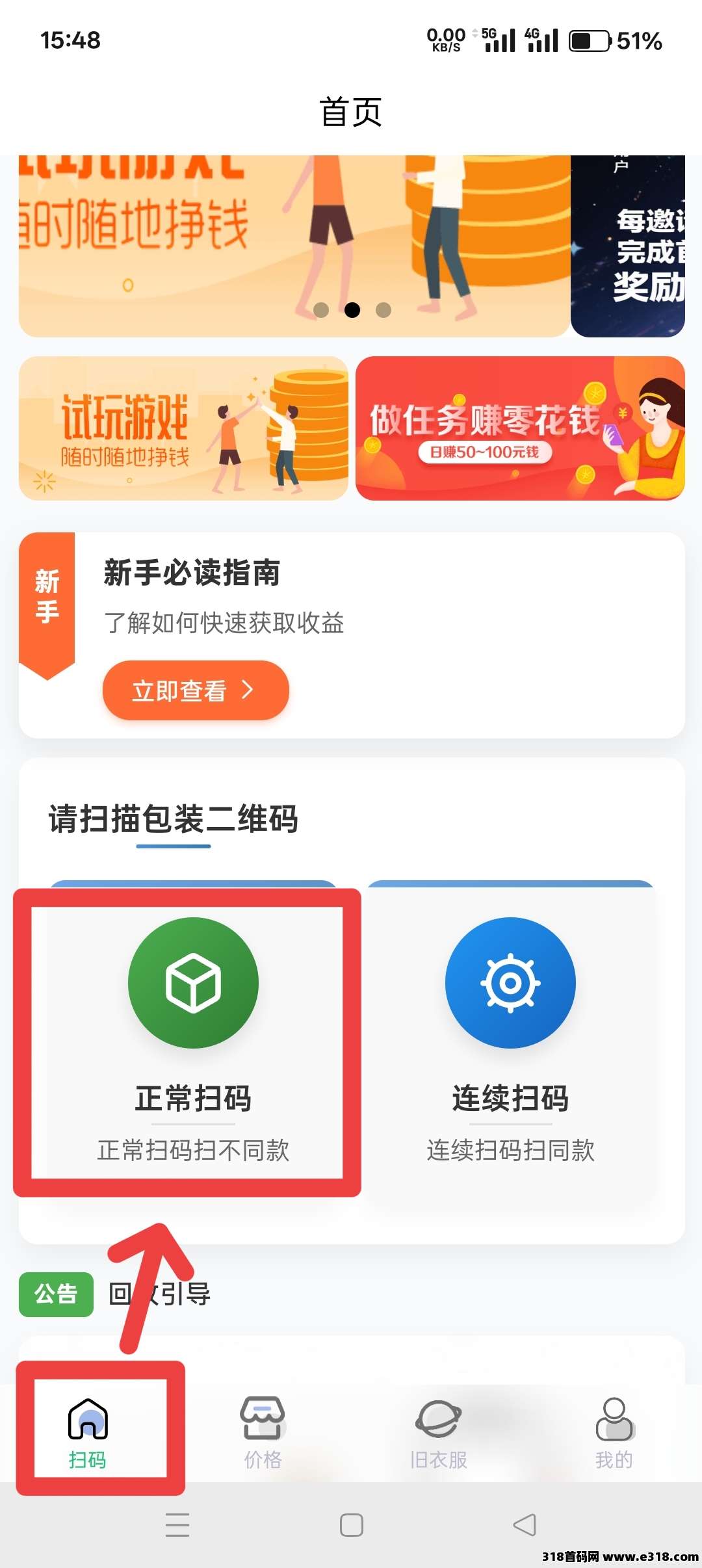Open the 试玩游戏 banner card
Viewport: 702px width, 1568px height.
[x=183, y=428]
